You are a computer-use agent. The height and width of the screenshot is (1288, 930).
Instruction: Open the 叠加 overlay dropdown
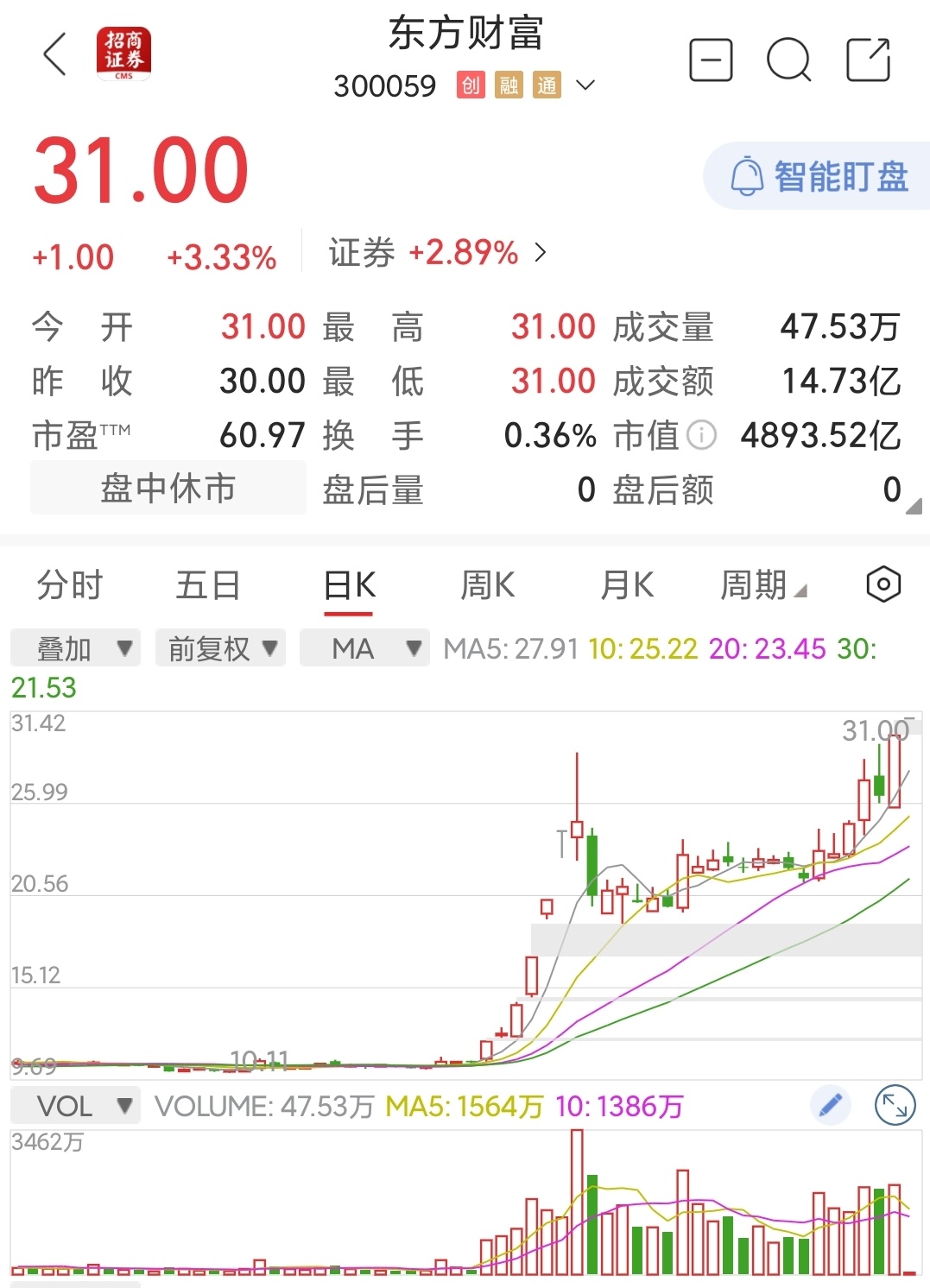pos(75,648)
